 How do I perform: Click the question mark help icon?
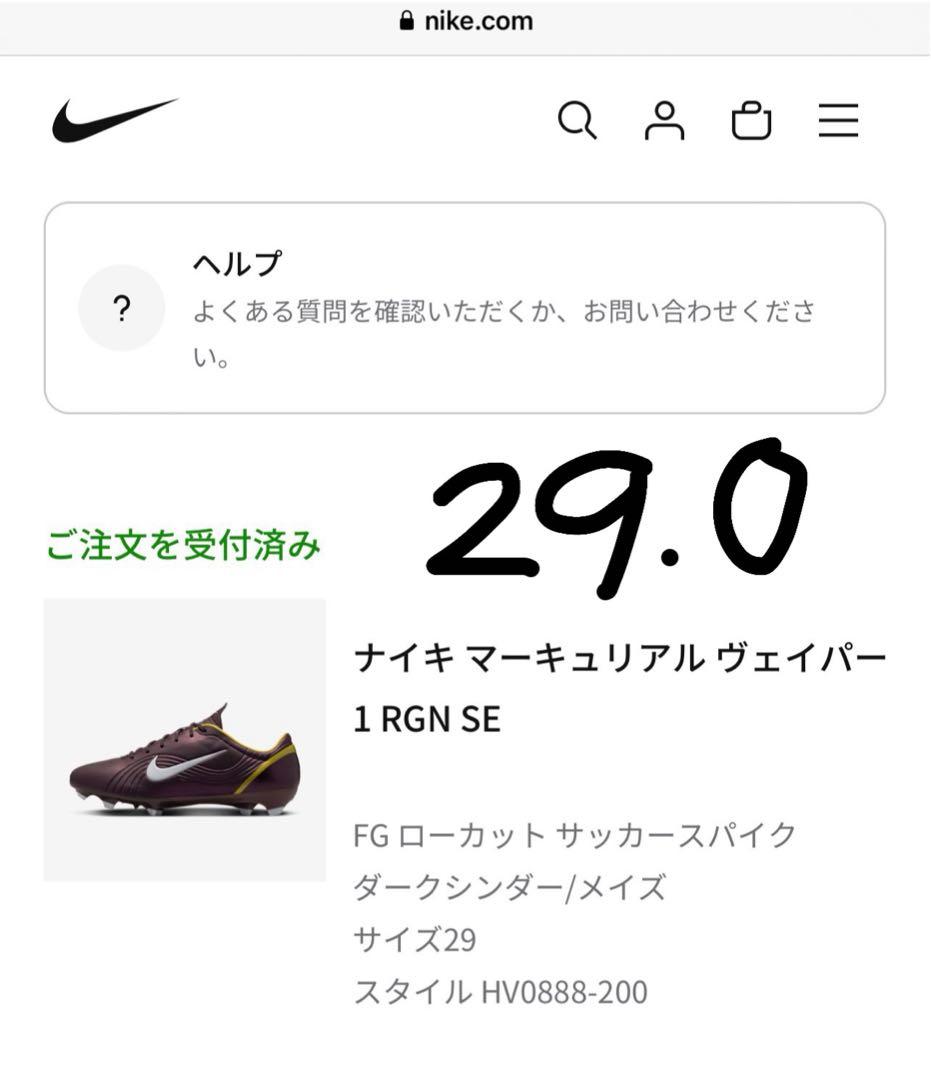120,307
